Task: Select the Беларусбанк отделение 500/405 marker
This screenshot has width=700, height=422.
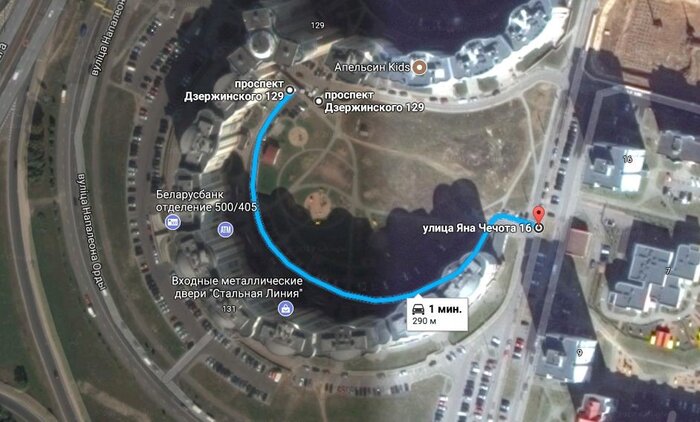Action: coord(173,220)
